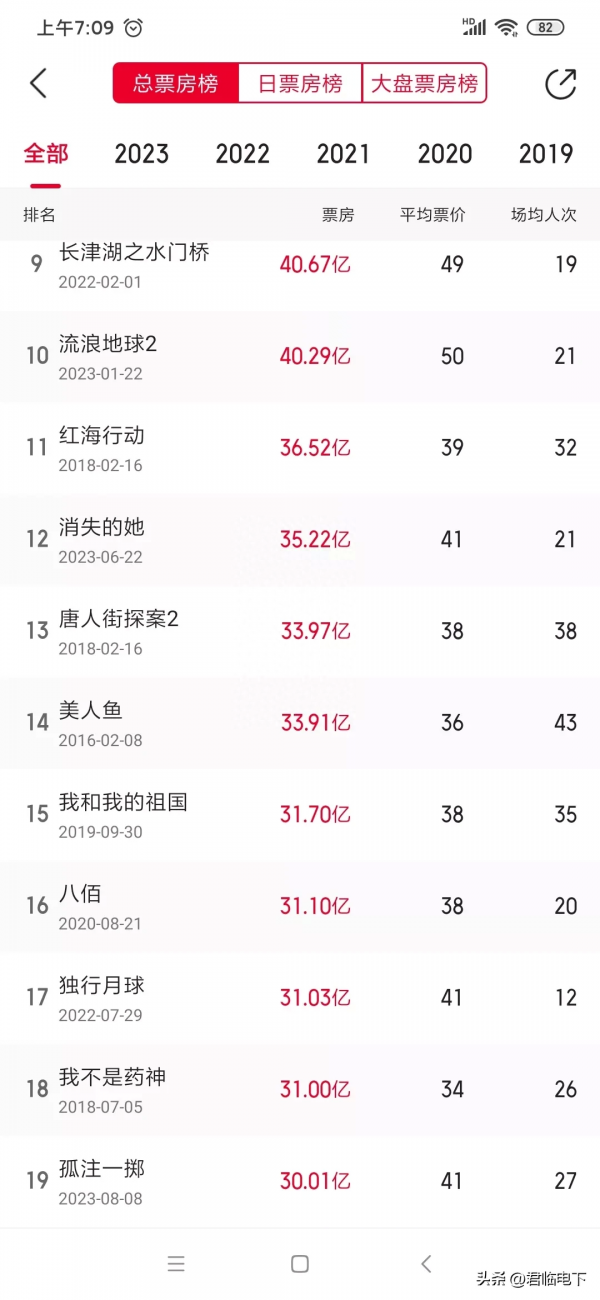Screen dimensions: 600x1300
Task: Switch to the 日票房榜 segment
Action: [x=300, y=84]
